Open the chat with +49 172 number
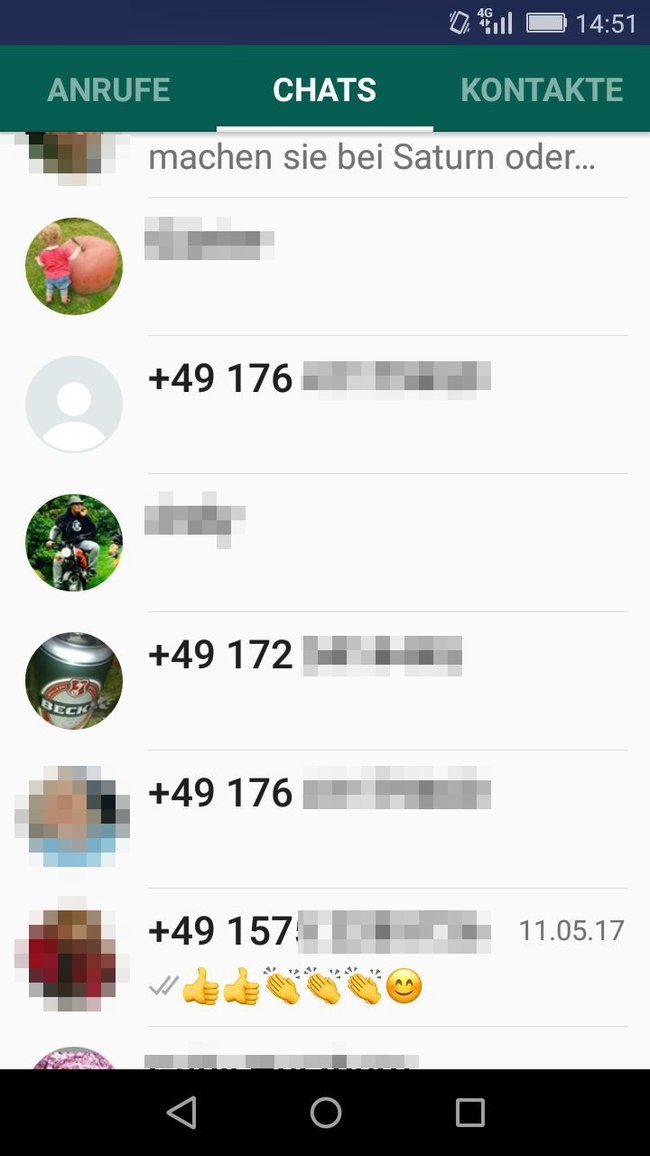The image size is (650, 1156). coord(325,680)
